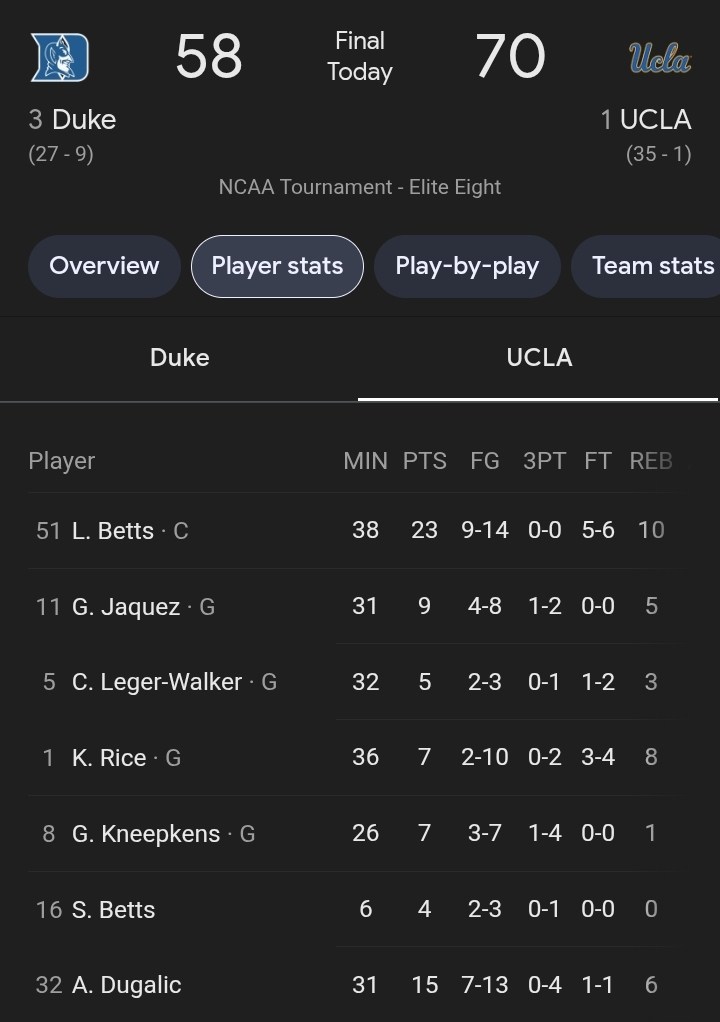Select the UCLA player stats tab

tap(539, 358)
